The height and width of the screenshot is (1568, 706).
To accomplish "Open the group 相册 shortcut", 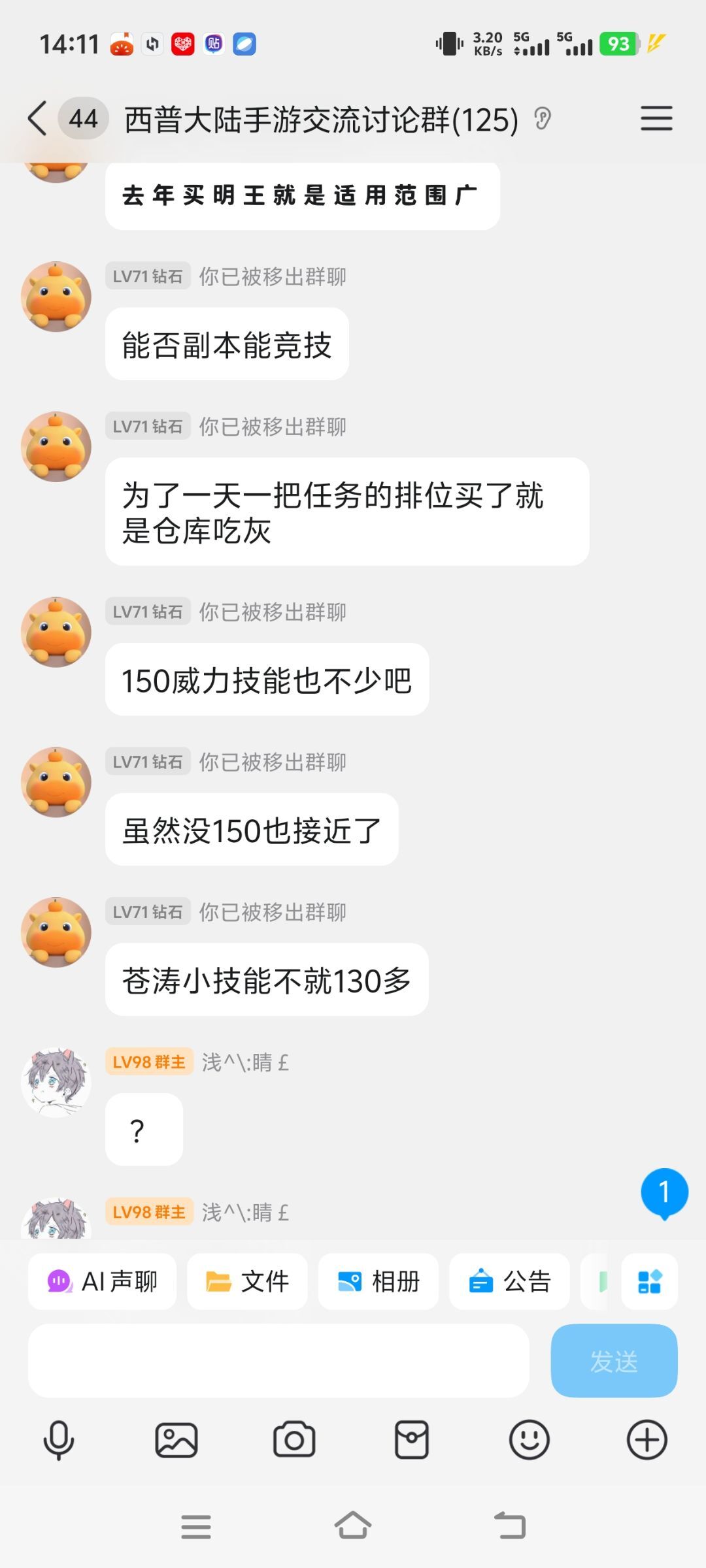I will click(x=378, y=1281).
